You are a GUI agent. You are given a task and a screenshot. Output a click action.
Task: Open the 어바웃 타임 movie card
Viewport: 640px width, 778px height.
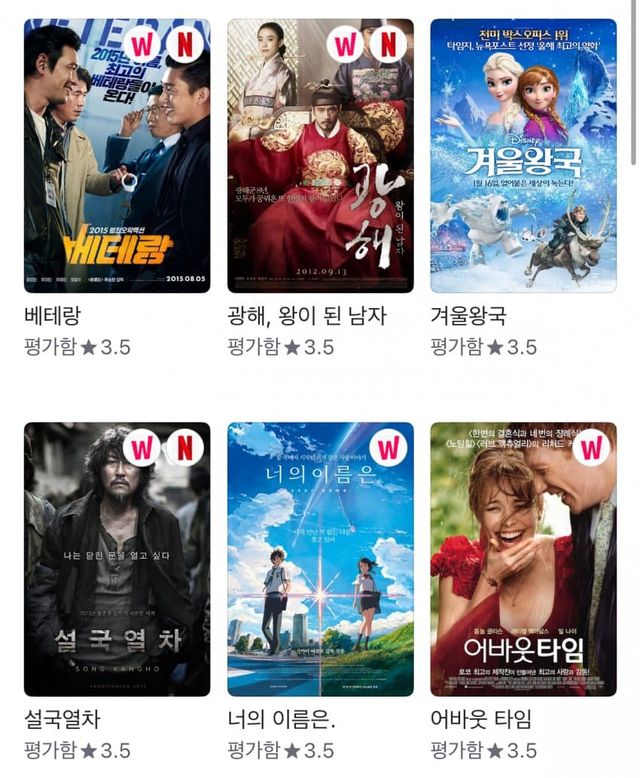(x=523, y=559)
